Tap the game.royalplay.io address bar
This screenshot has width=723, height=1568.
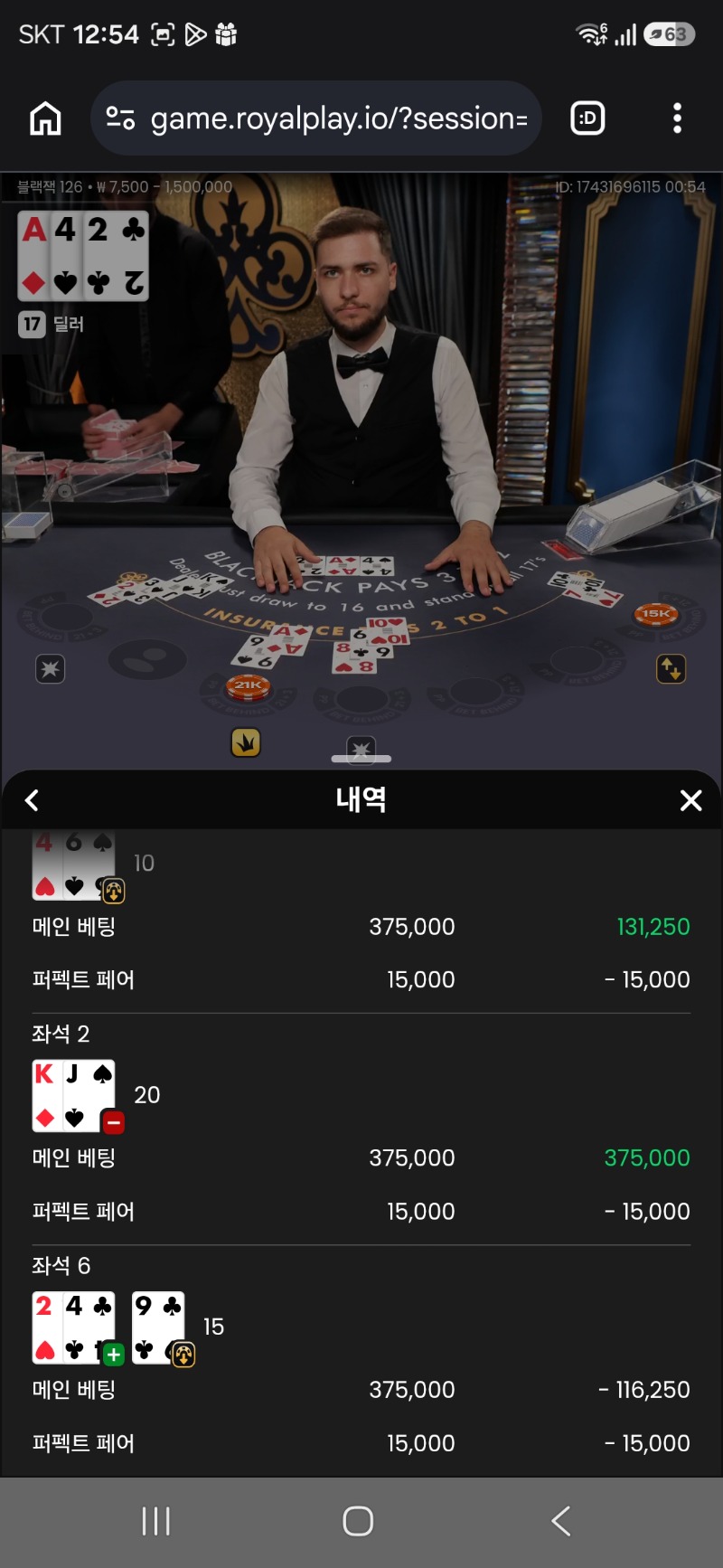[316, 118]
